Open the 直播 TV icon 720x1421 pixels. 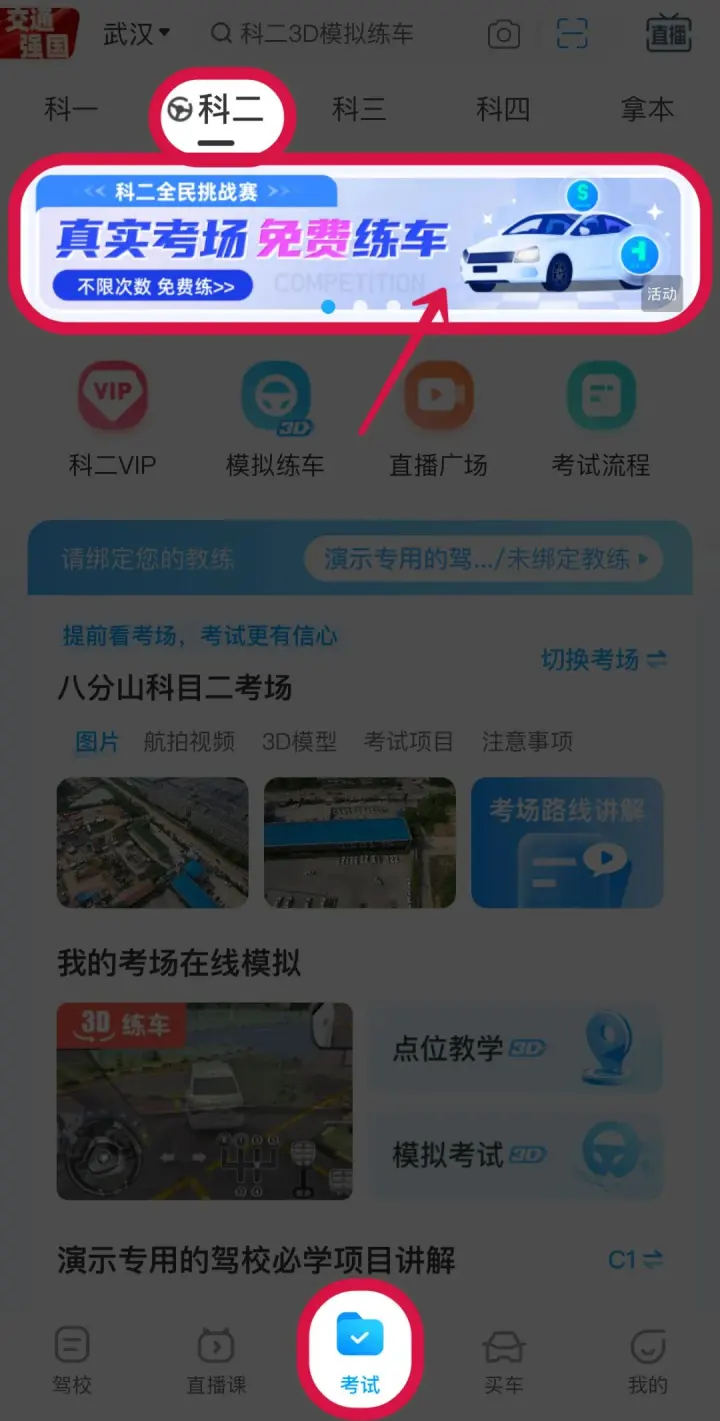(668, 34)
